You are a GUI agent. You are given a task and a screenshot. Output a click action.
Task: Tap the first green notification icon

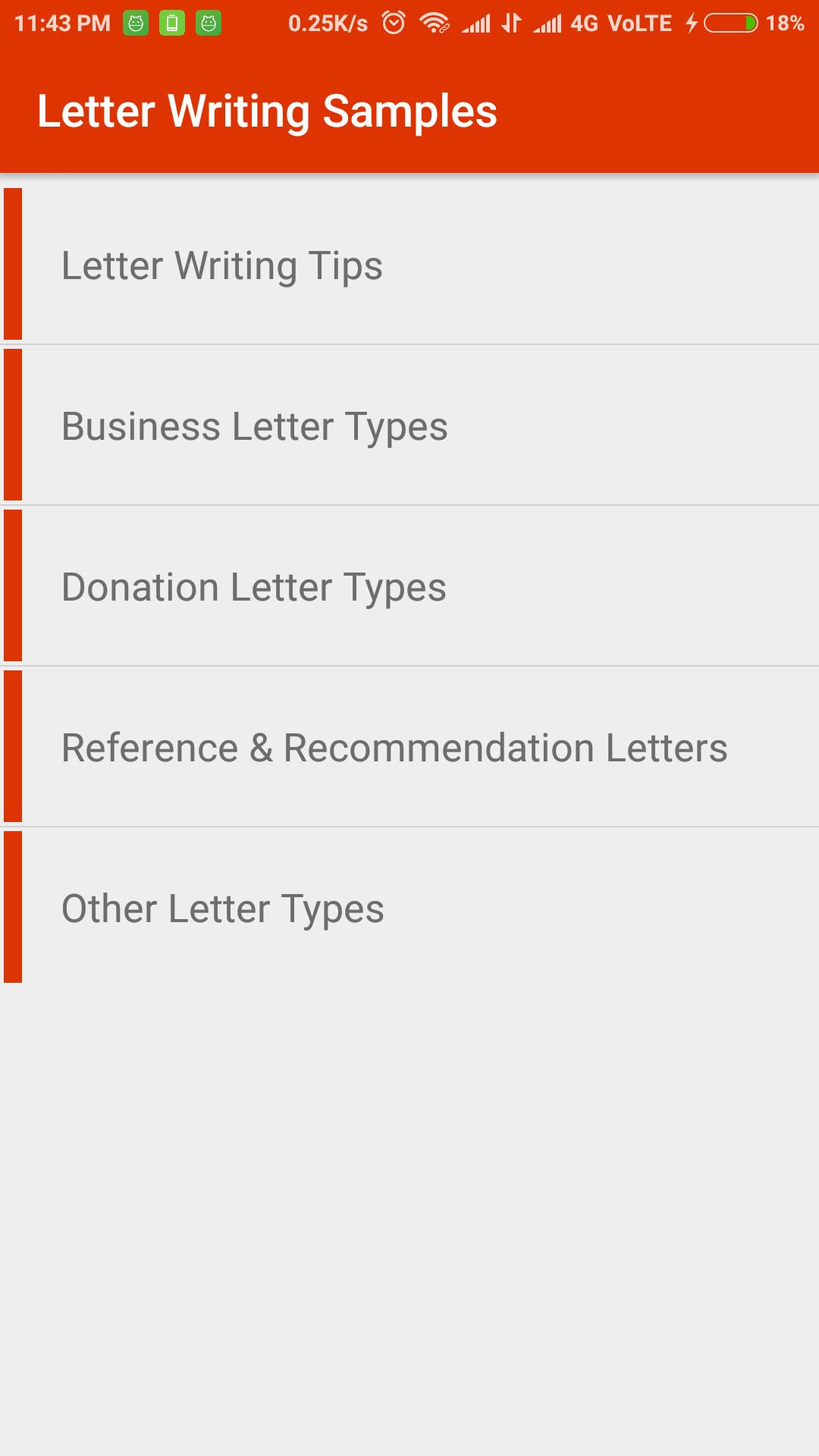(x=136, y=23)
